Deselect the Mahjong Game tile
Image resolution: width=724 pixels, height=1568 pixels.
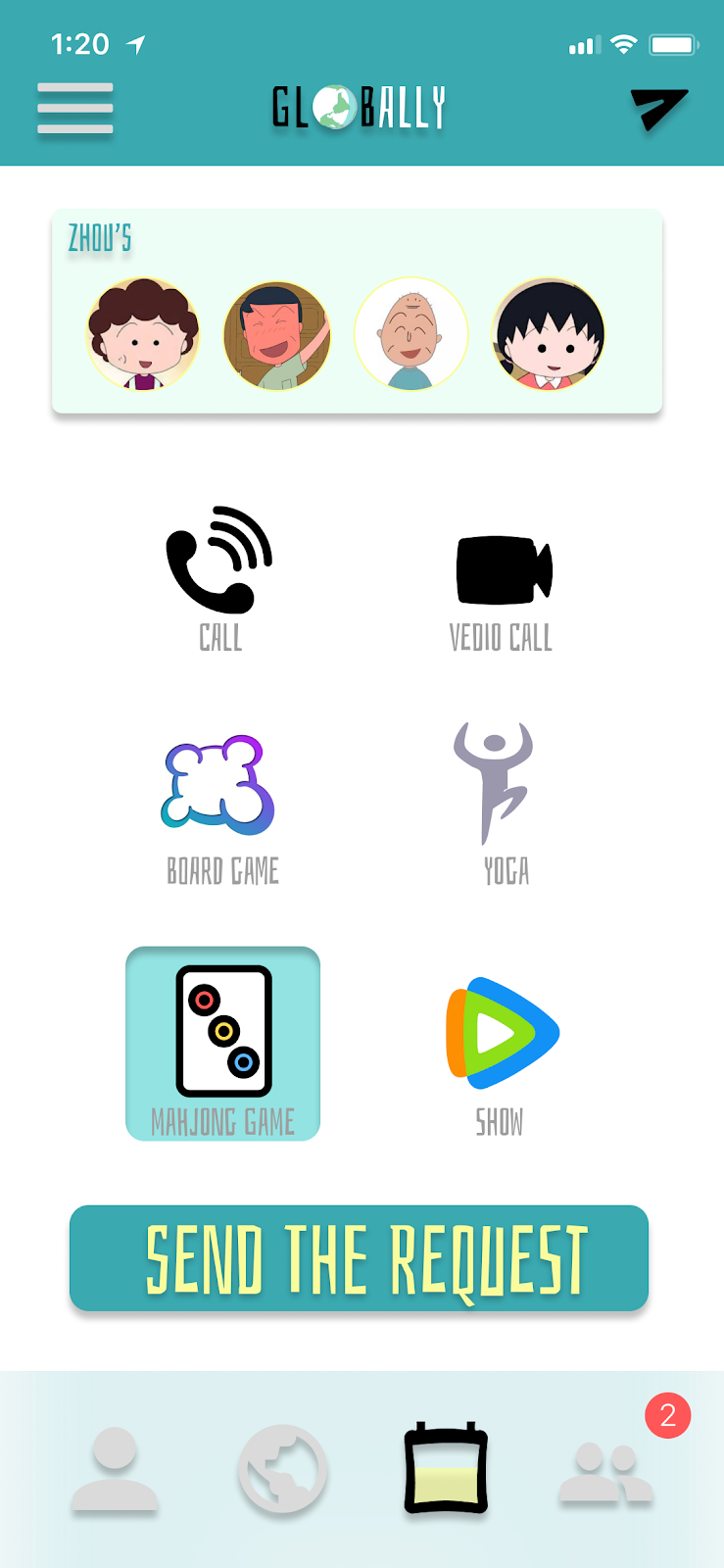[223, 1044]
